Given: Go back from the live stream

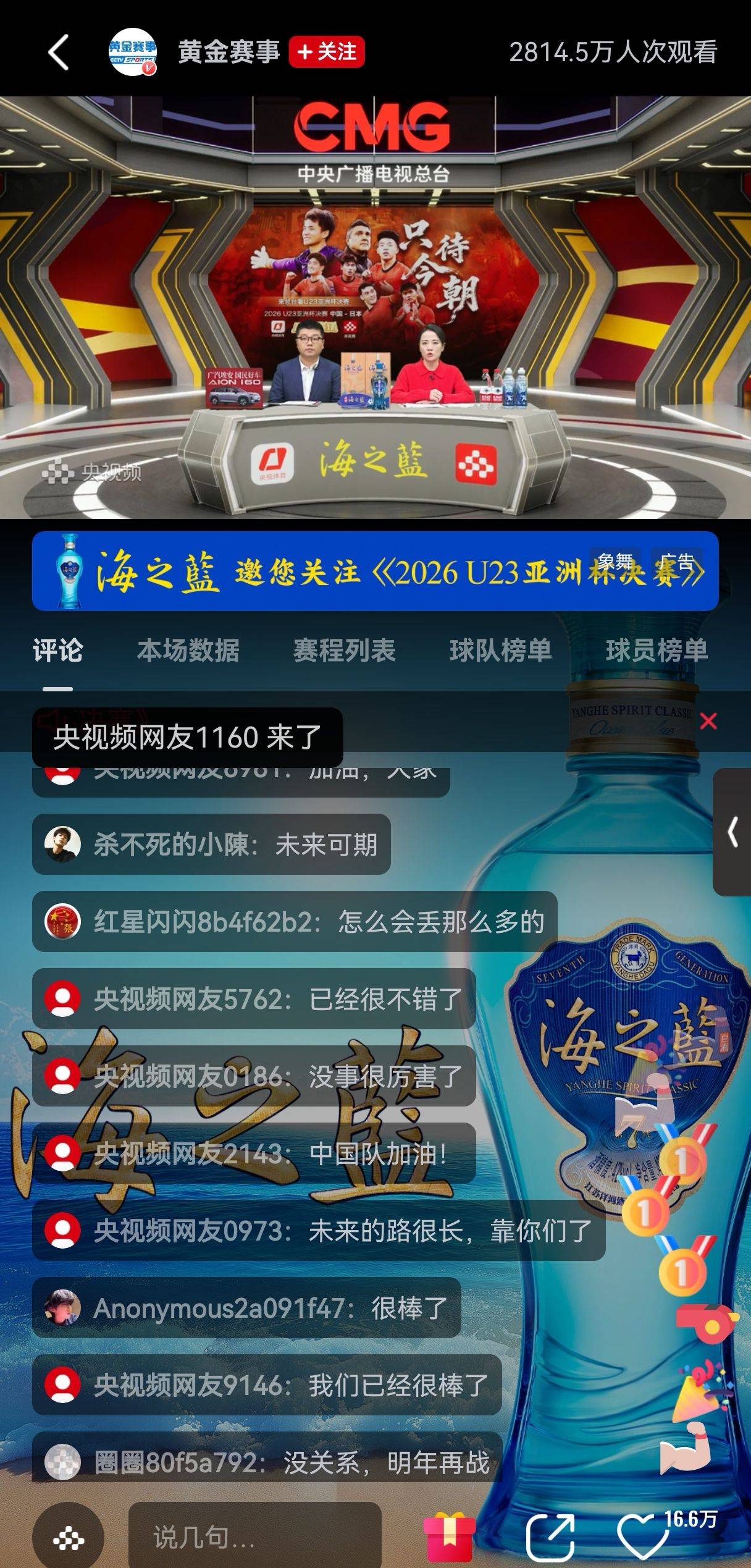Looking at the screenshot, I should 59,53.
